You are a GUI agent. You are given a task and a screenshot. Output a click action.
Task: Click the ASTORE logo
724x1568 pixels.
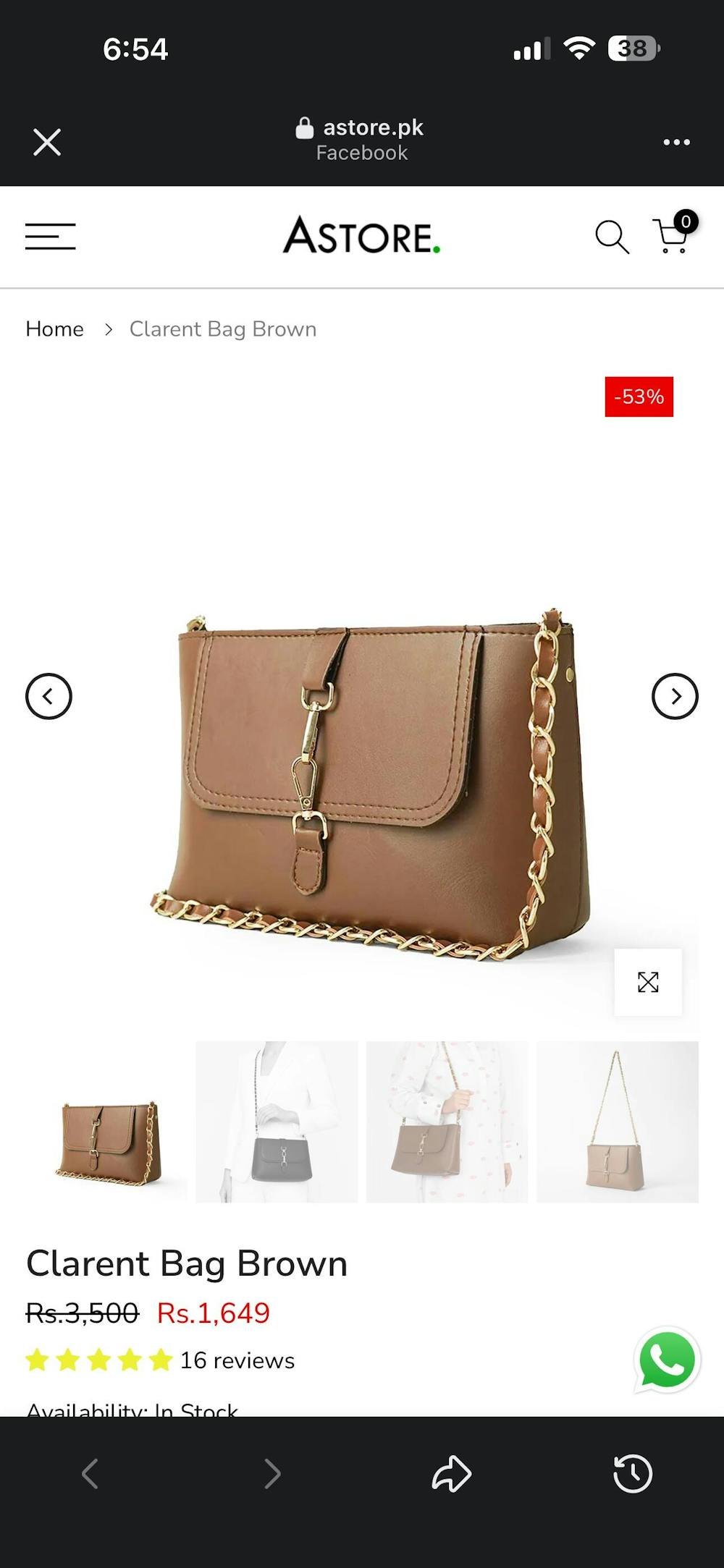(x=361, y=237)
